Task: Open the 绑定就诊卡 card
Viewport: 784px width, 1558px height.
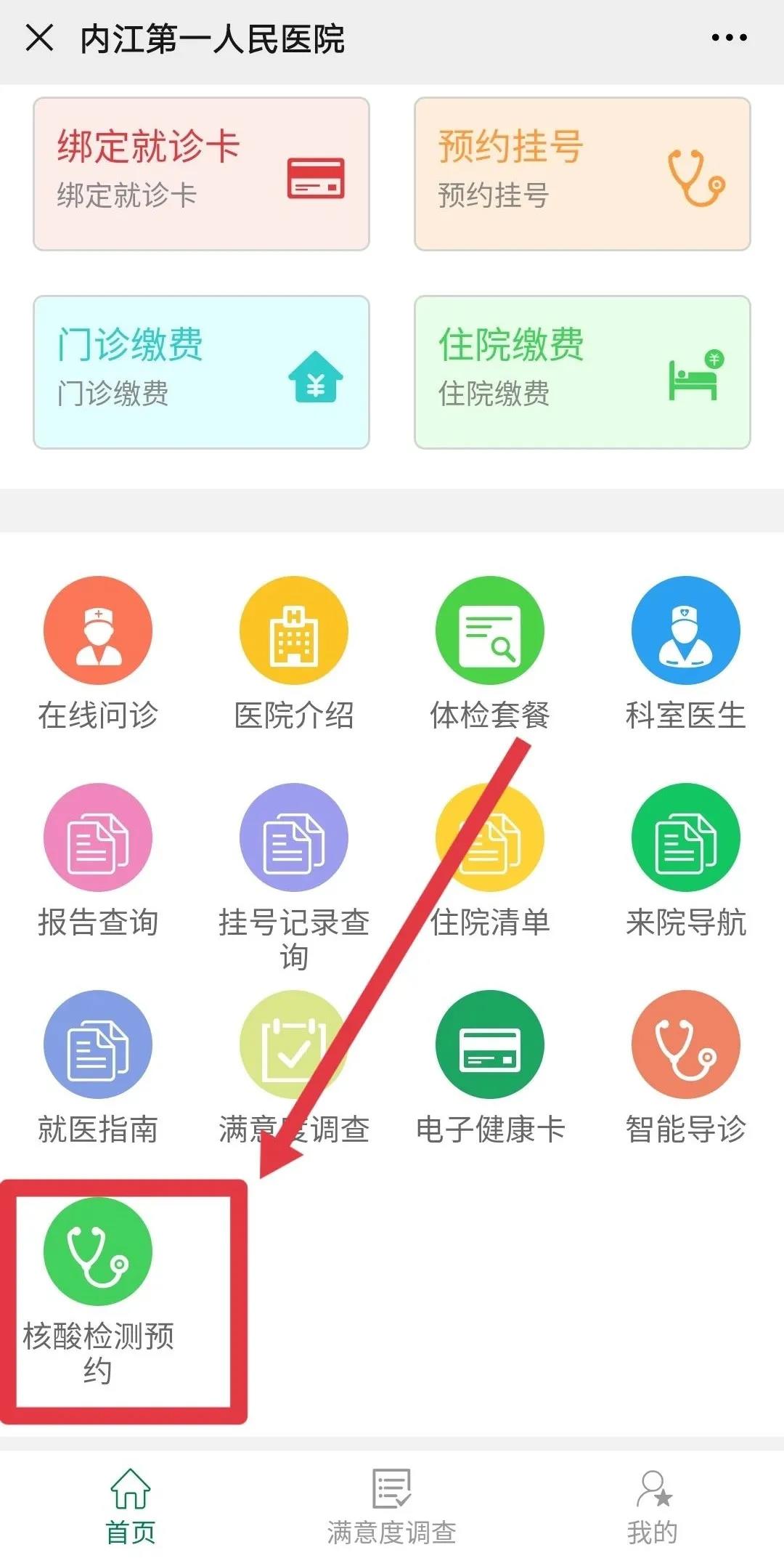Action: (x=201, y=174)
